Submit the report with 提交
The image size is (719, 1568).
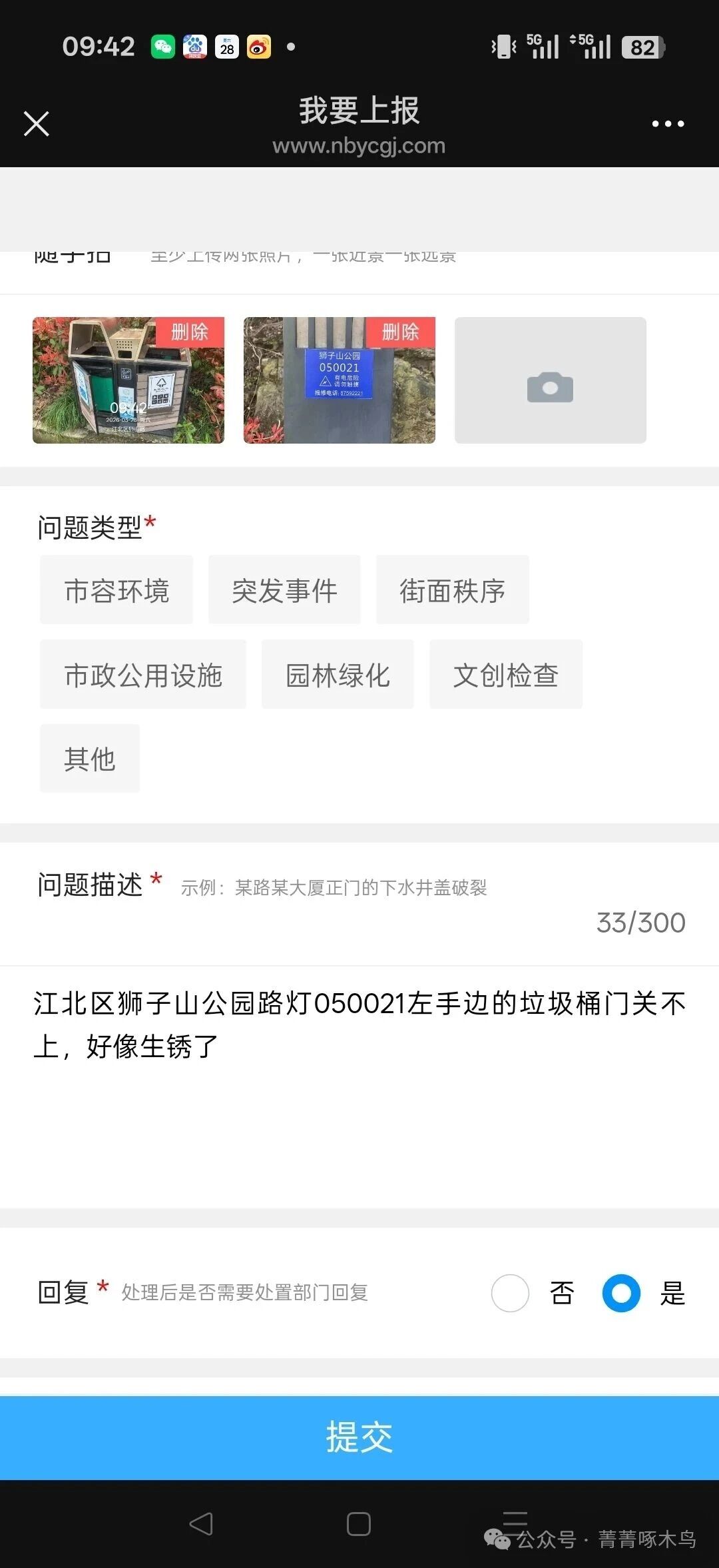[359, 1437]
